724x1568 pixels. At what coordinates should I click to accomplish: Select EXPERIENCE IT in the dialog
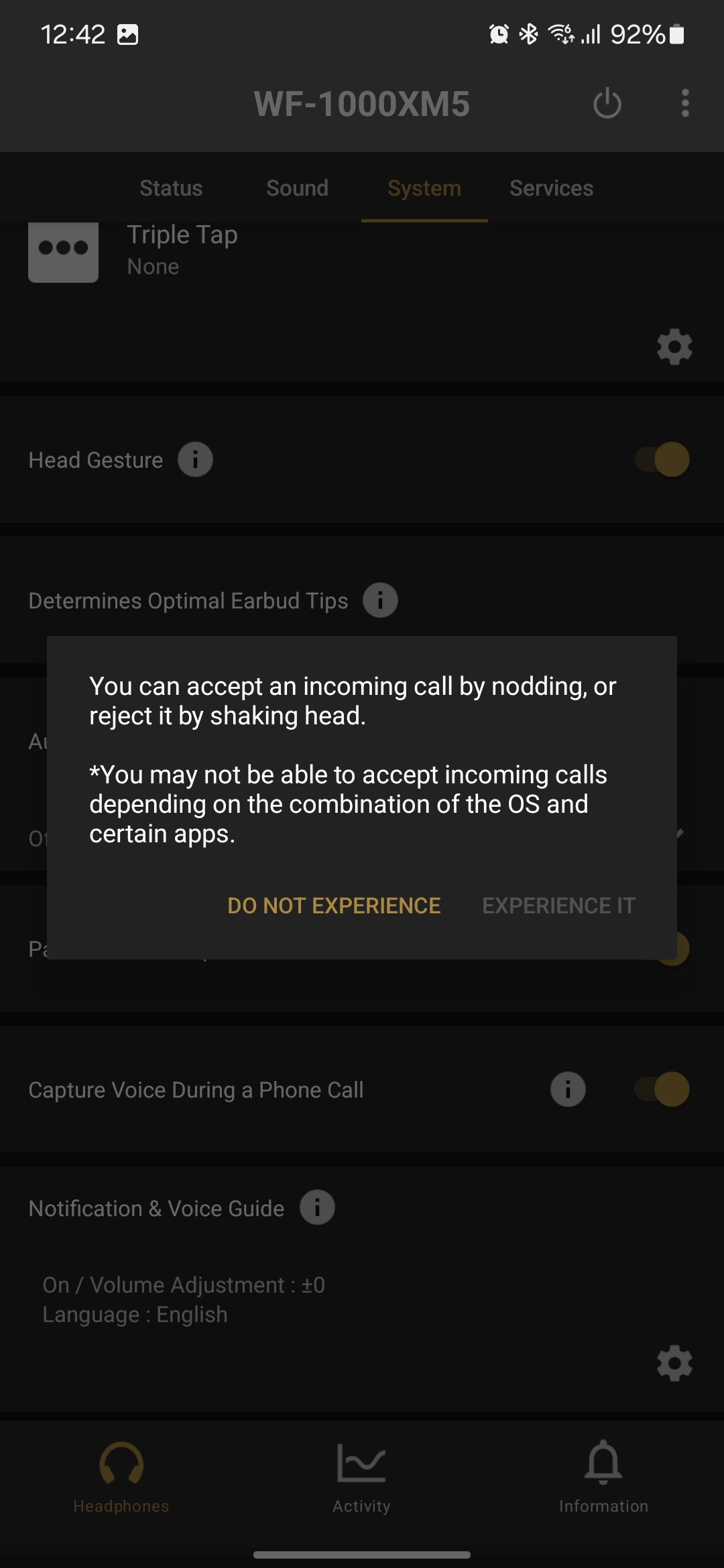pos(558,906)
